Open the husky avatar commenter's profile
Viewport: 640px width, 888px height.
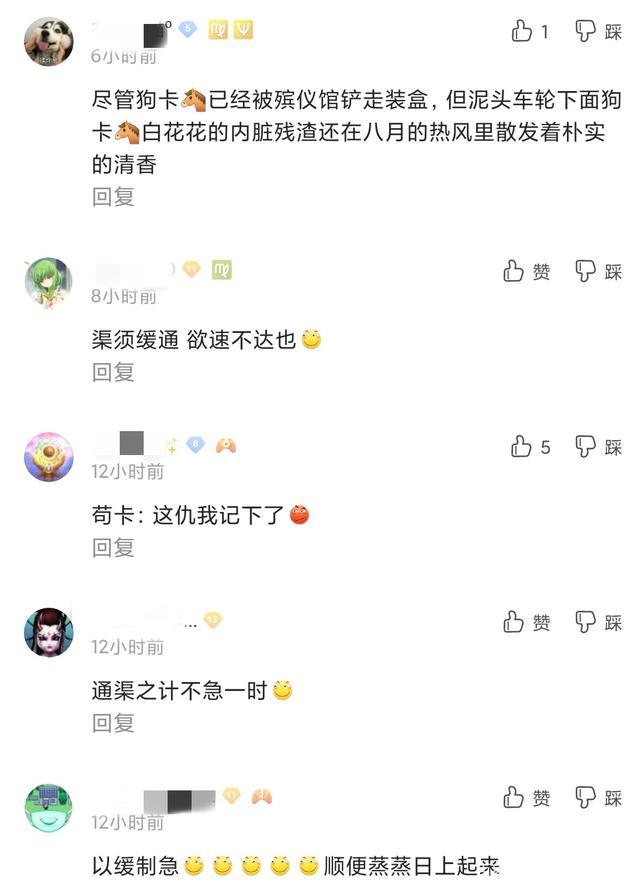[48, 41]
